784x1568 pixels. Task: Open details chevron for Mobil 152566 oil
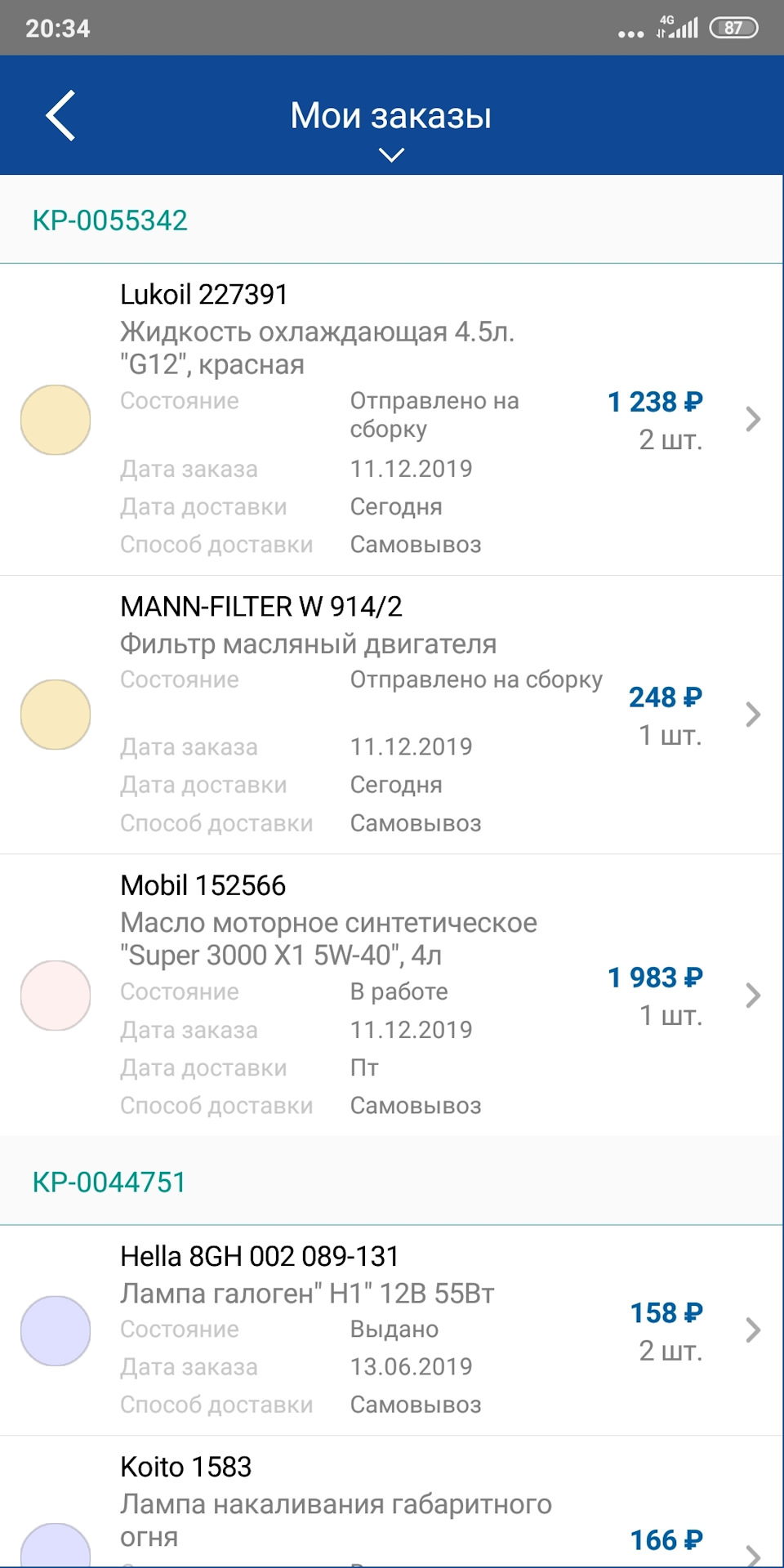752,995
